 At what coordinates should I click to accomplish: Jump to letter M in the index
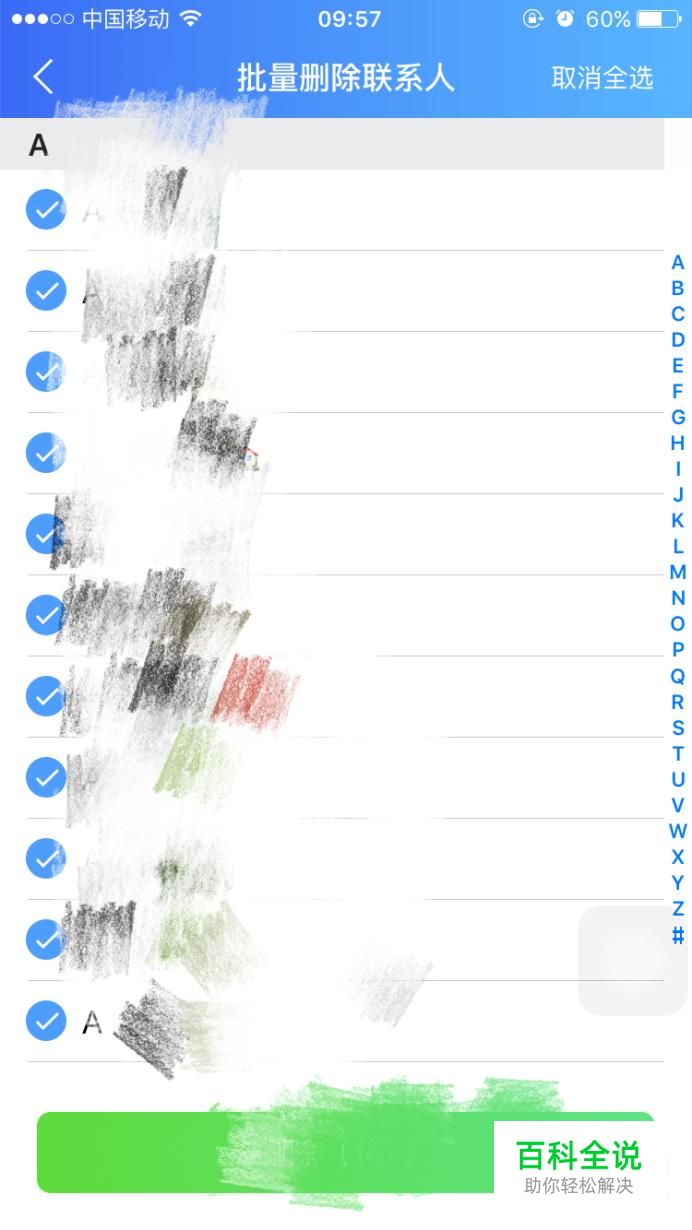pos(678,572)
